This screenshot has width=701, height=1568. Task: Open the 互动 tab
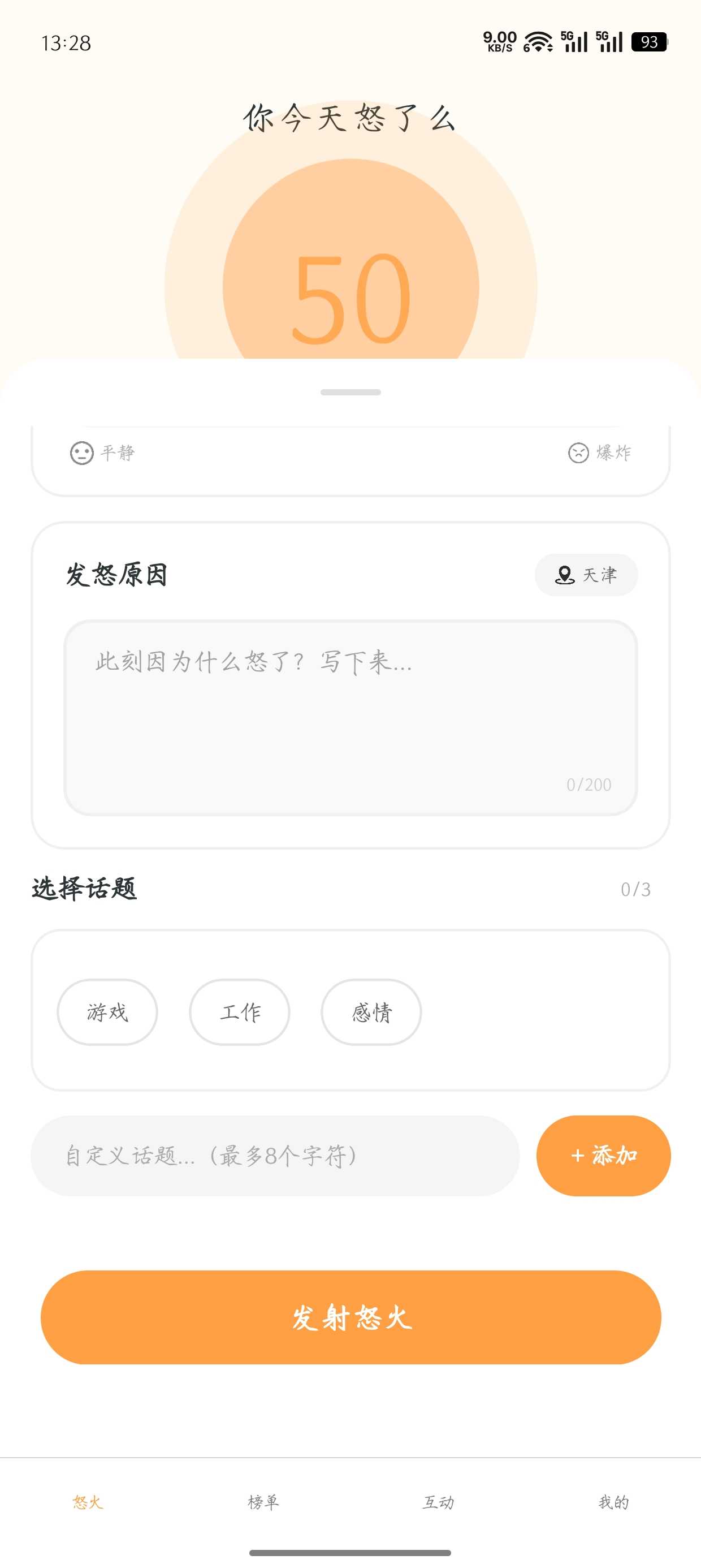[x=438, y=1502]
